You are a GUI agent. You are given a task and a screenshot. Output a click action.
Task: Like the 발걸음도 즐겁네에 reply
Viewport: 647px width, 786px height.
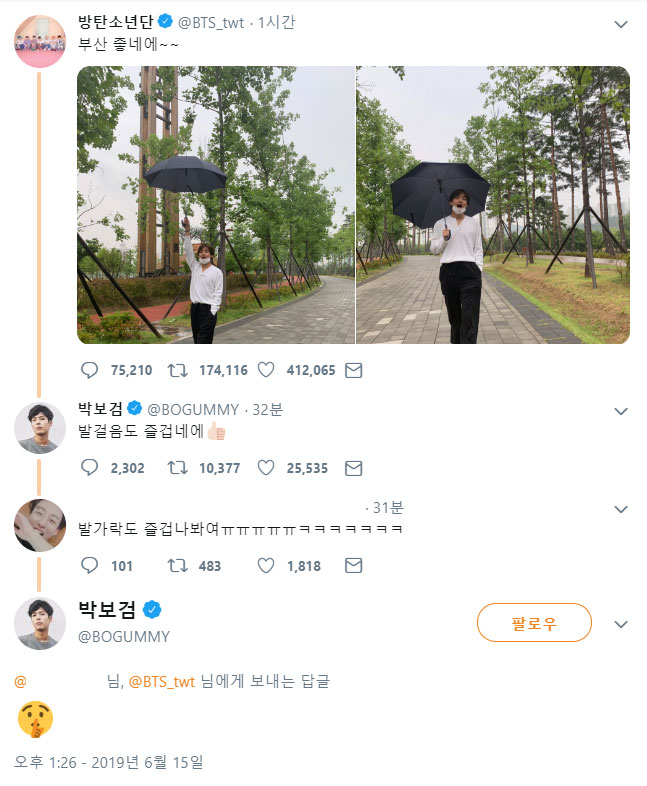266,467
